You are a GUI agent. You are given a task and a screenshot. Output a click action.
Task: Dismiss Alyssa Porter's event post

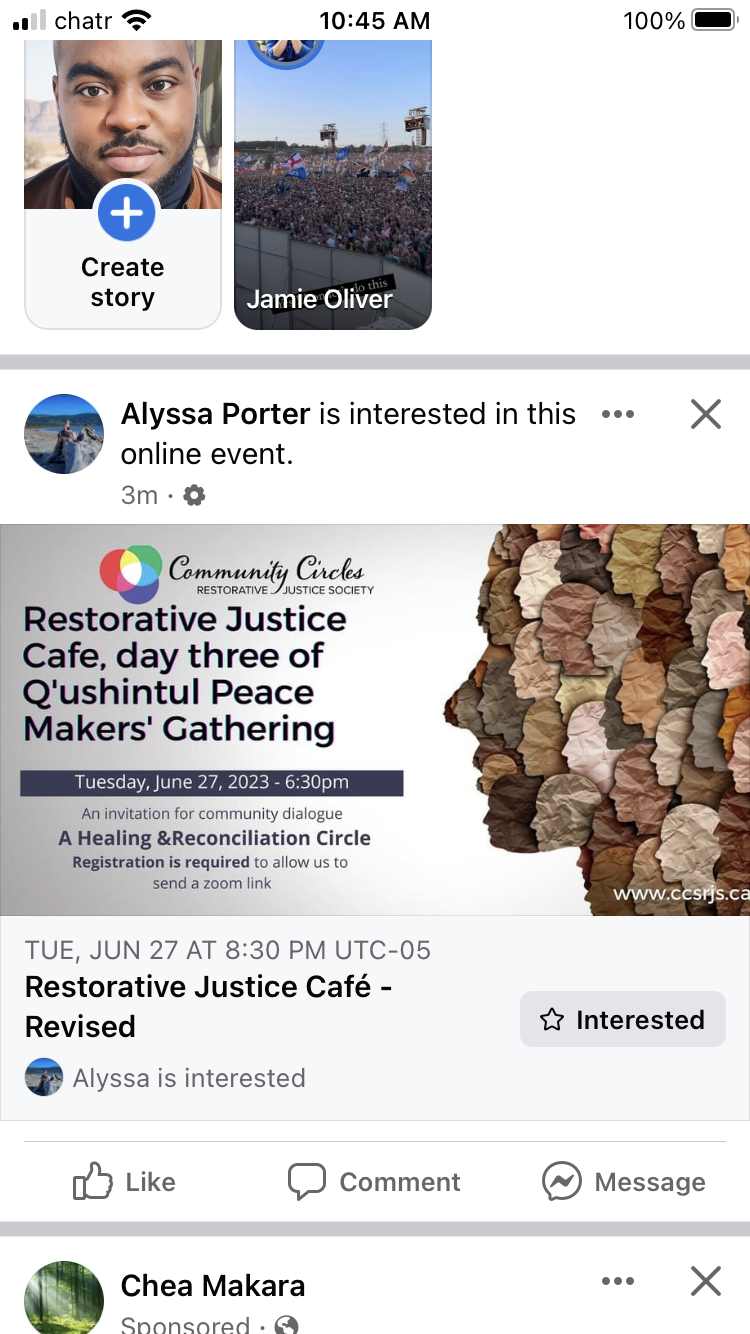[706, 414]
